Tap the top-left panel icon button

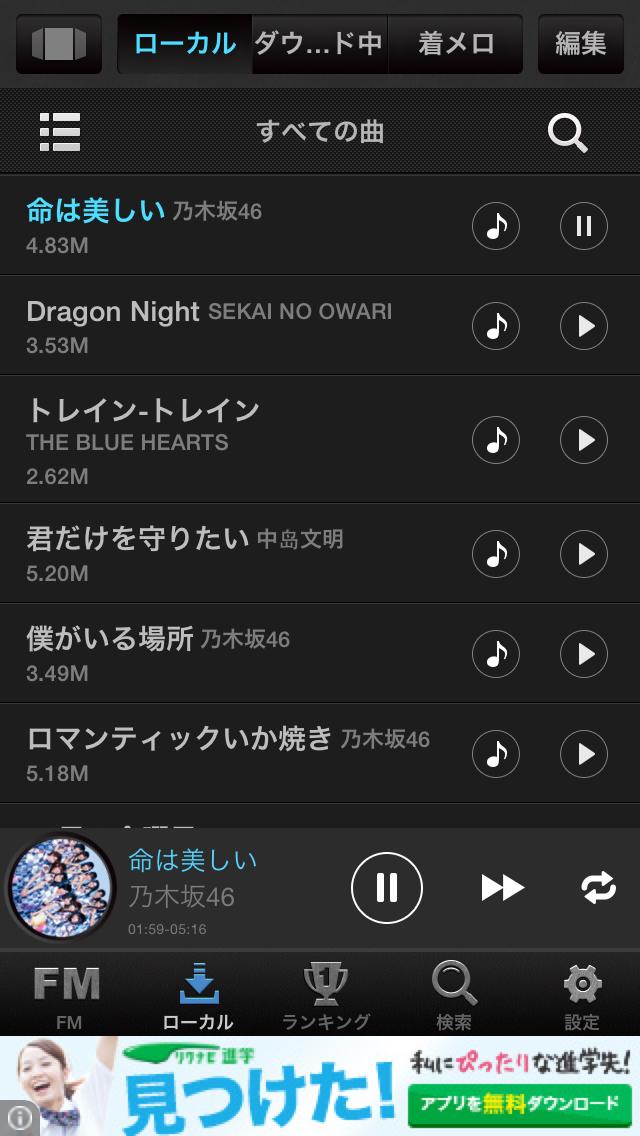click(59, 44)
